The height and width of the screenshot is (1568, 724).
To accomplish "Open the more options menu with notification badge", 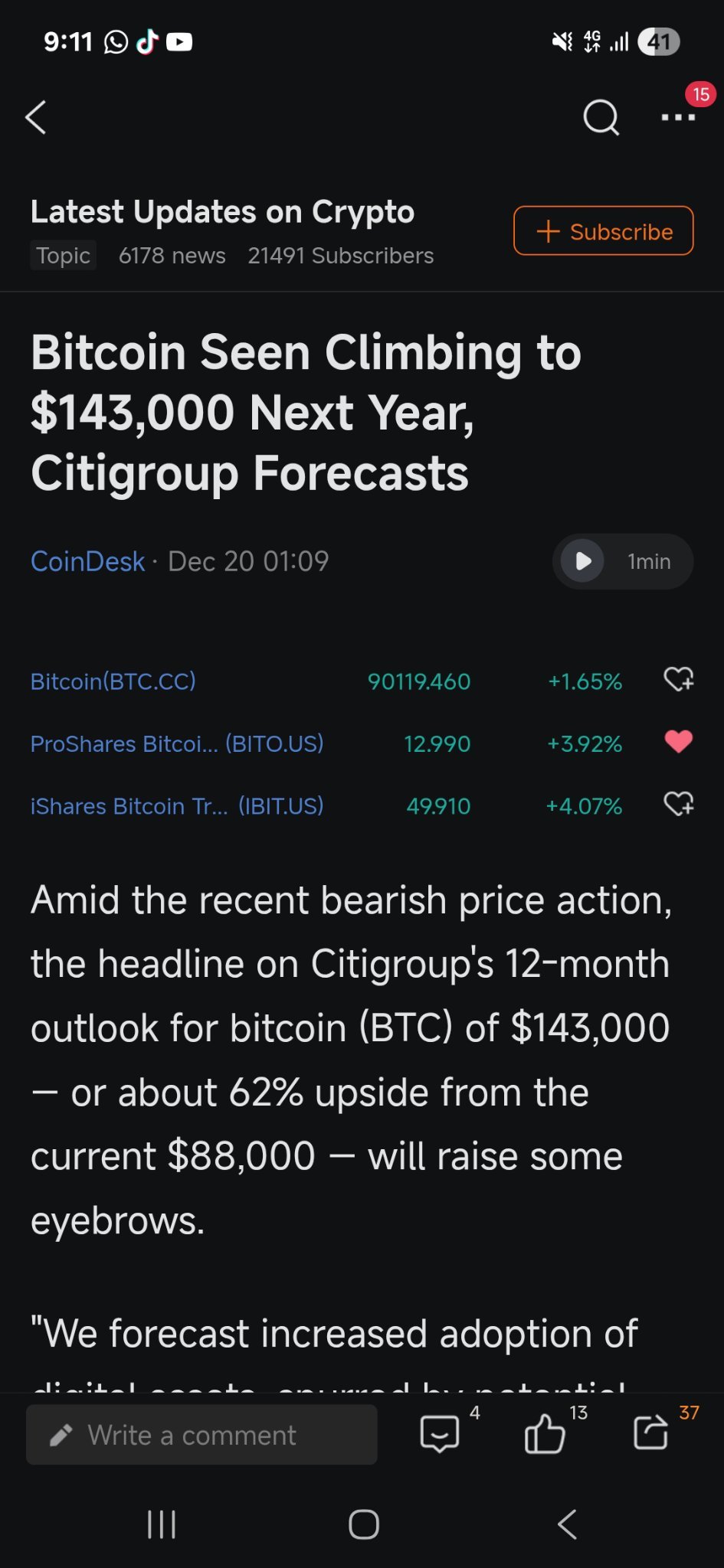I will click(677, 118).
